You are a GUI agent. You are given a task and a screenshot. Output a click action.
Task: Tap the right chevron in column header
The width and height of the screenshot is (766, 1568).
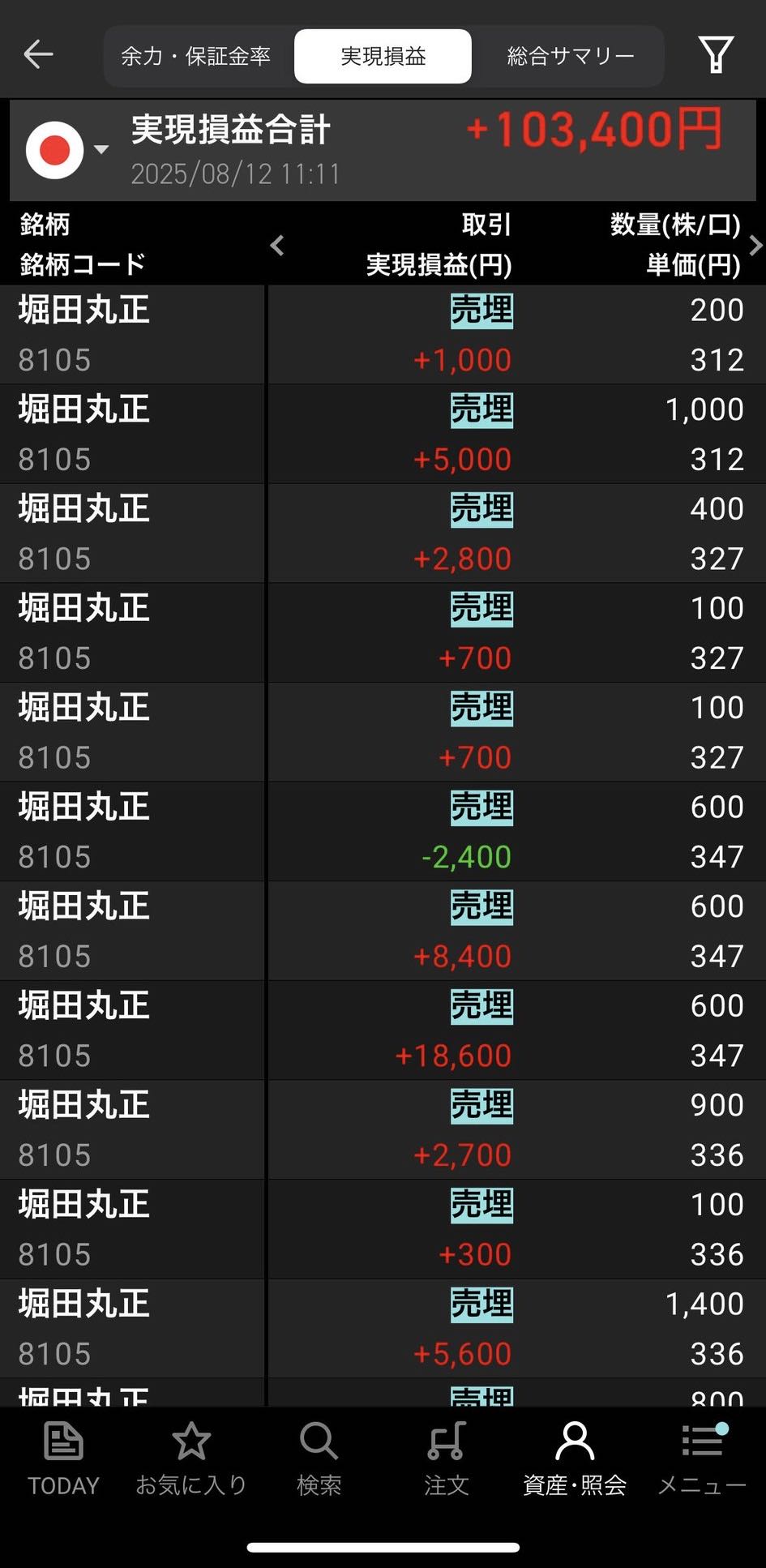(755, 245)
